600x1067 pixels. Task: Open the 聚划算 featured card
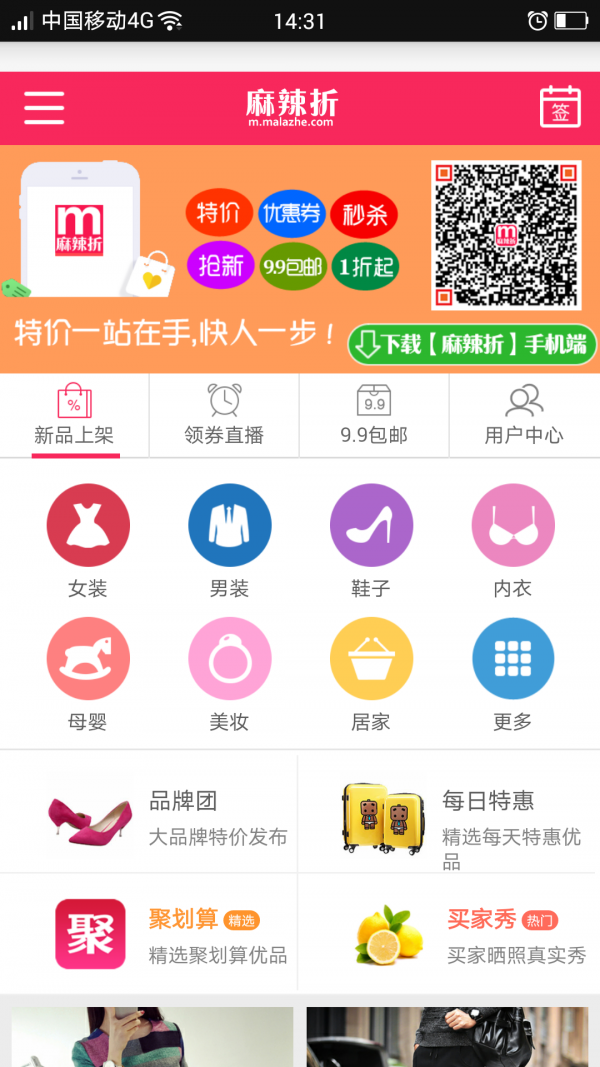click(x=150, y=934)
